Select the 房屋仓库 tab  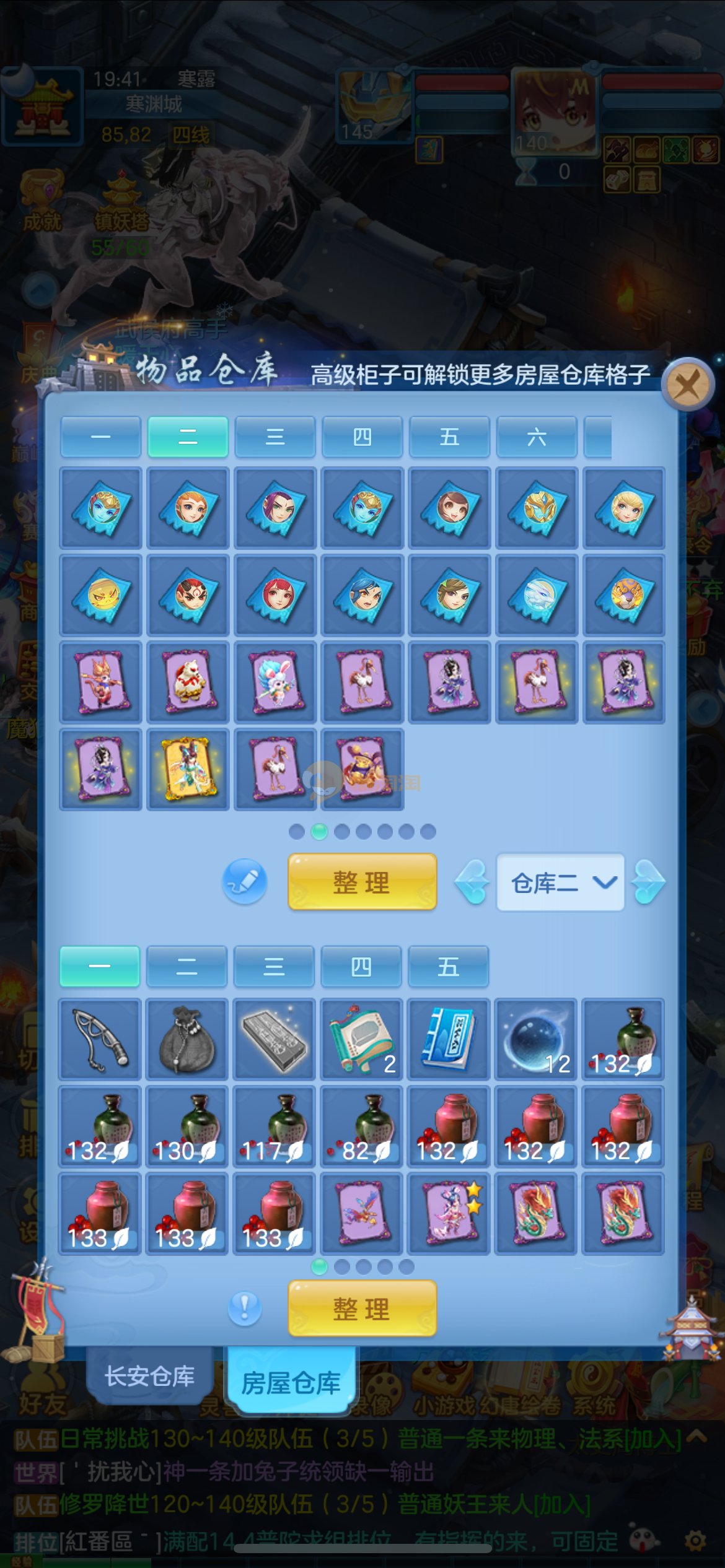[x=291, y=1382]
